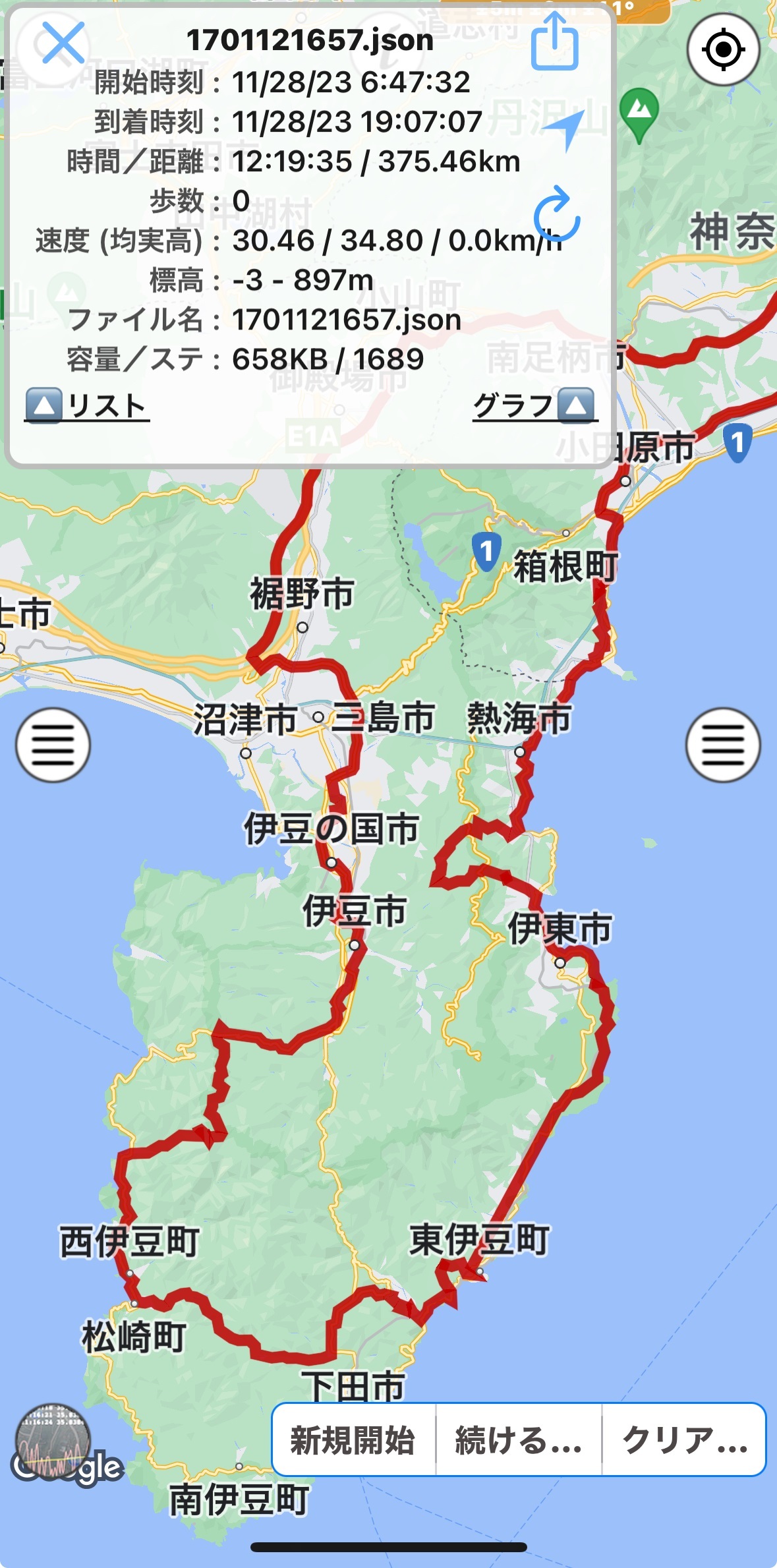Open the left hamburger menu button

53,745
